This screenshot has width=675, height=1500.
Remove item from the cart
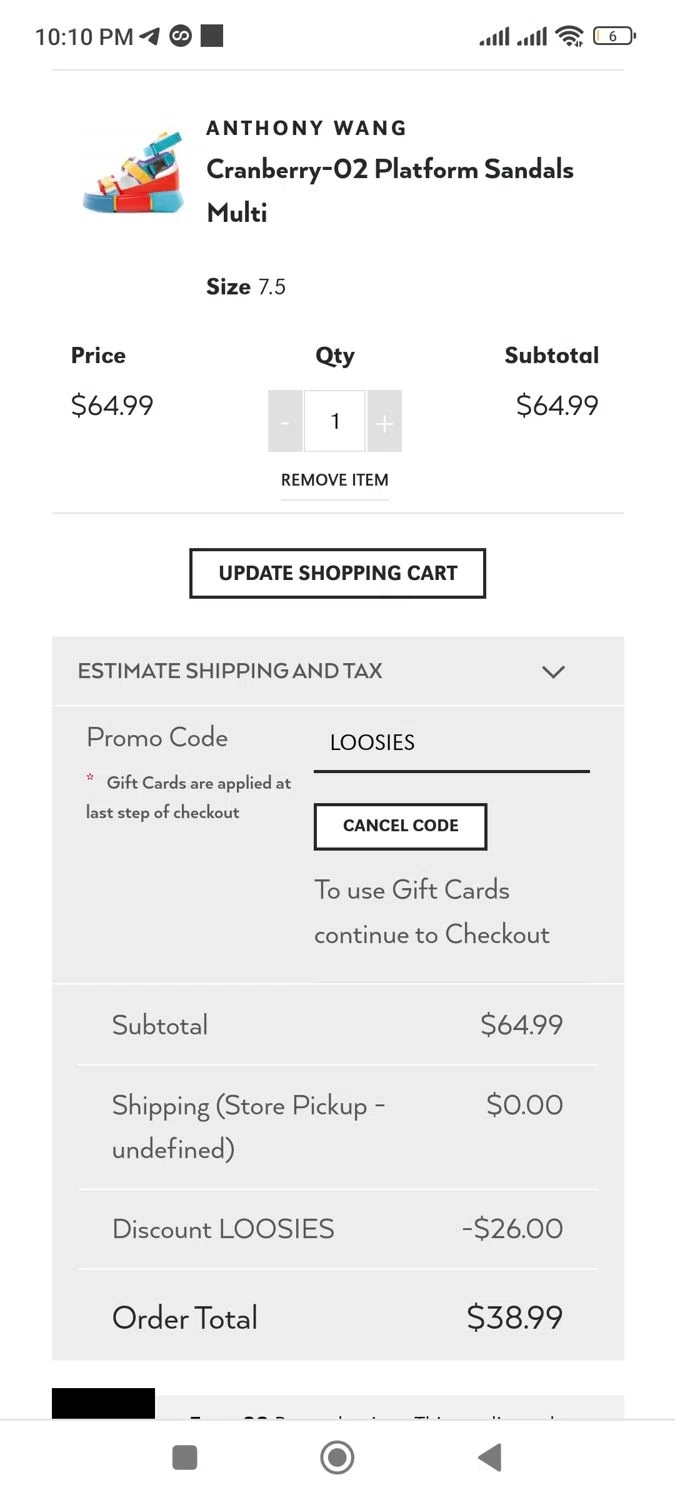pos(334,480)
